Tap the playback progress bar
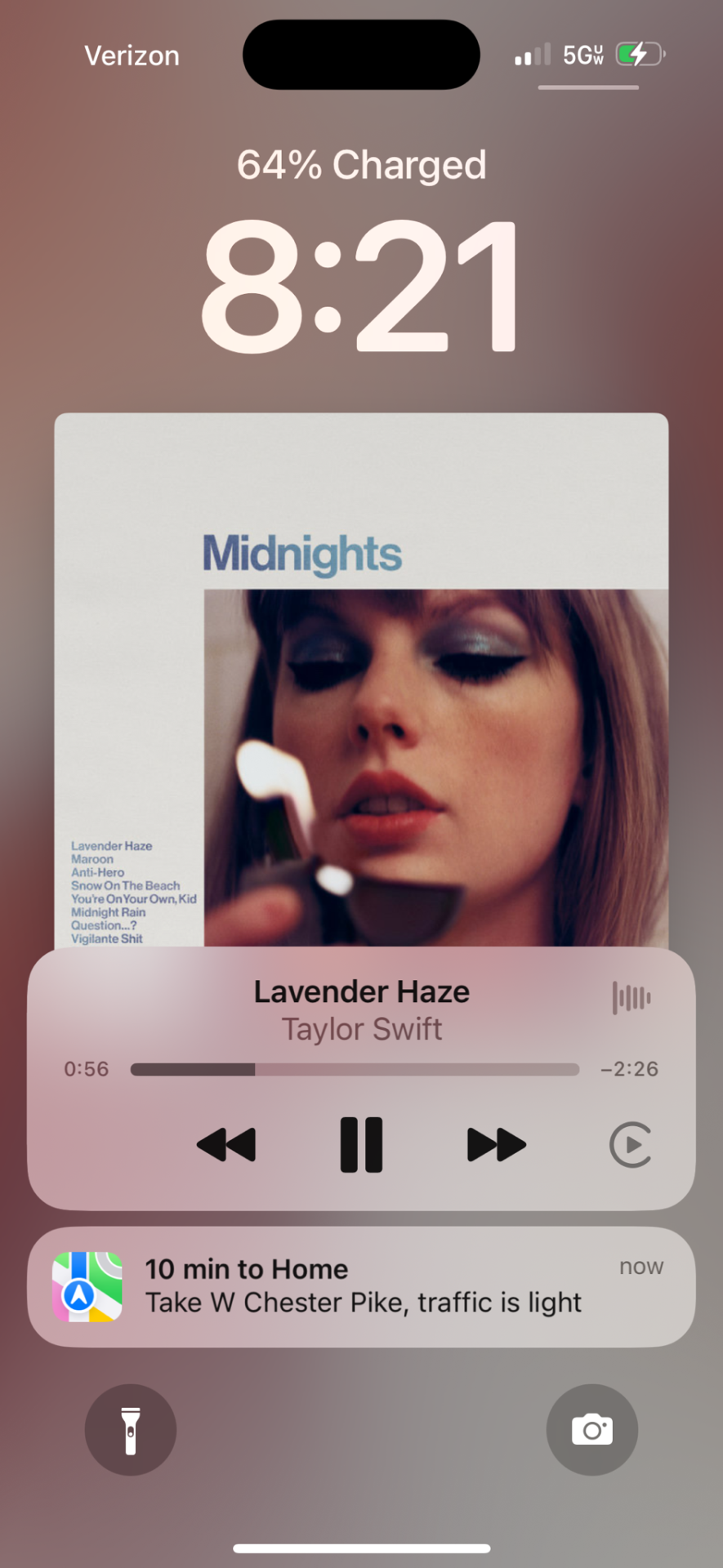Screen dimensions: 723x1568 pos(355,1069)
